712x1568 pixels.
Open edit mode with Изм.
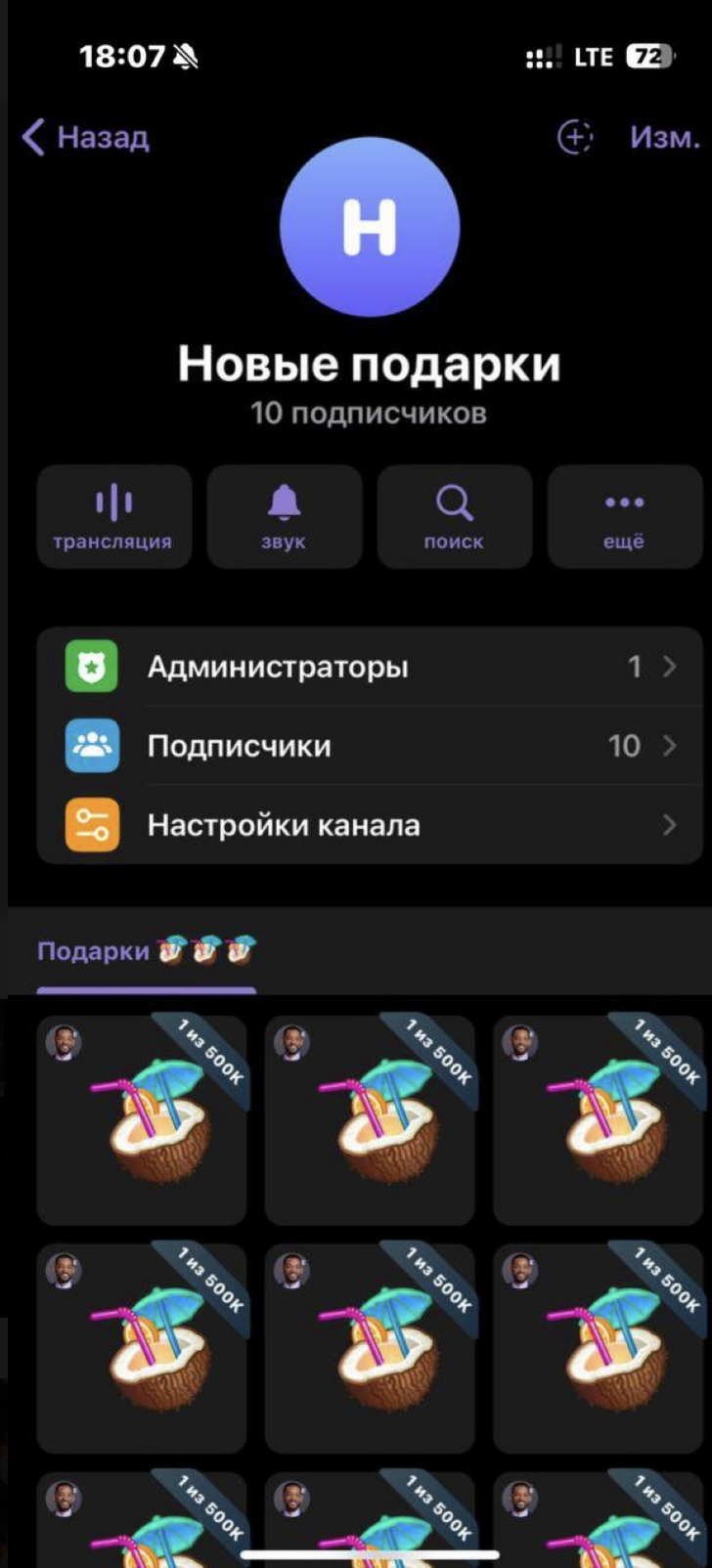(664, 138)
